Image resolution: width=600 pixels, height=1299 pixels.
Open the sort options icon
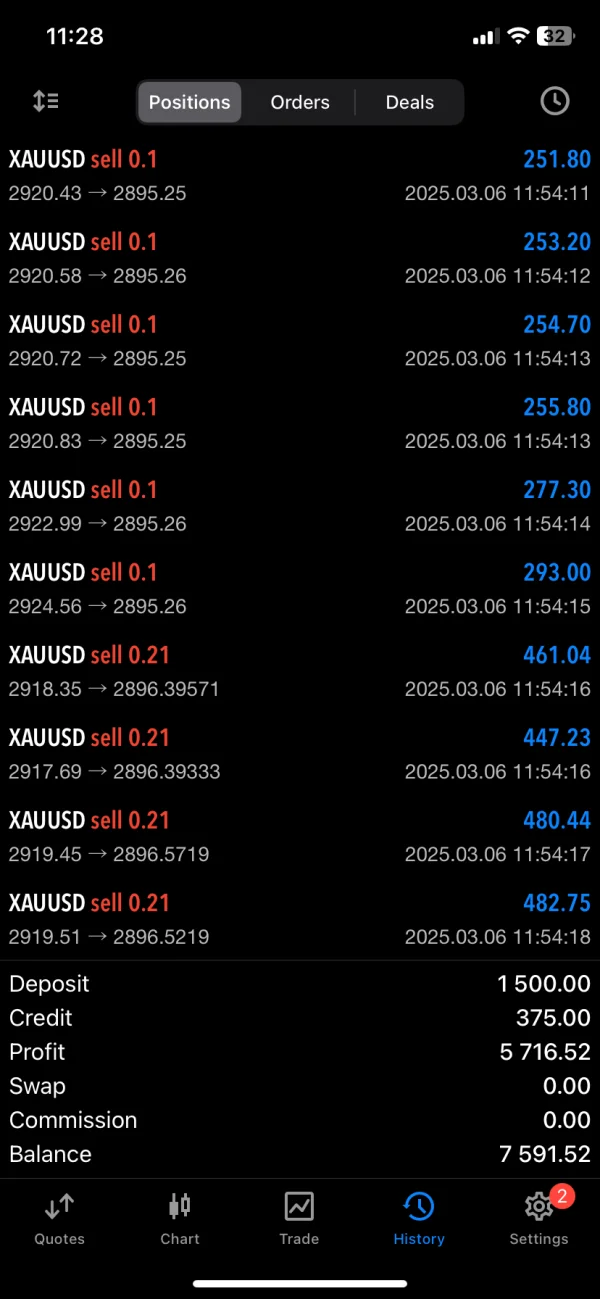(46, 101)
